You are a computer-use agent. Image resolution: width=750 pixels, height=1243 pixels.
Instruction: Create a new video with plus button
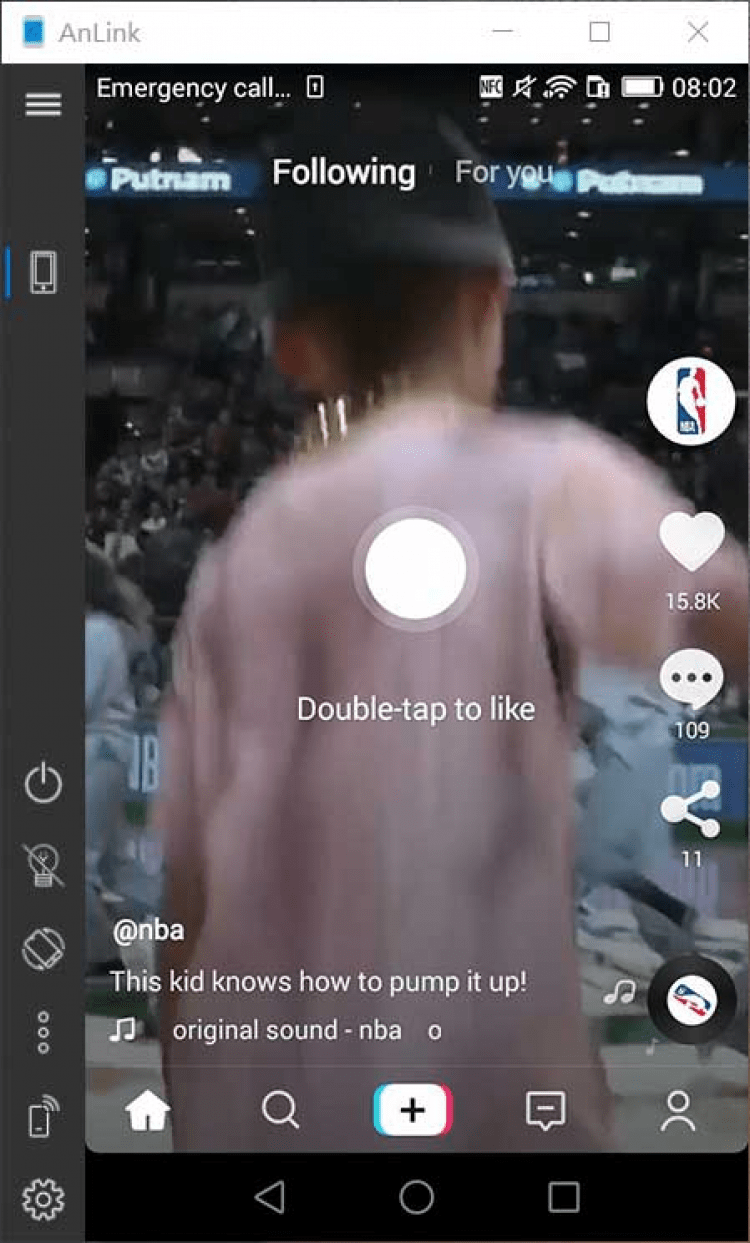coord(412,1110)
